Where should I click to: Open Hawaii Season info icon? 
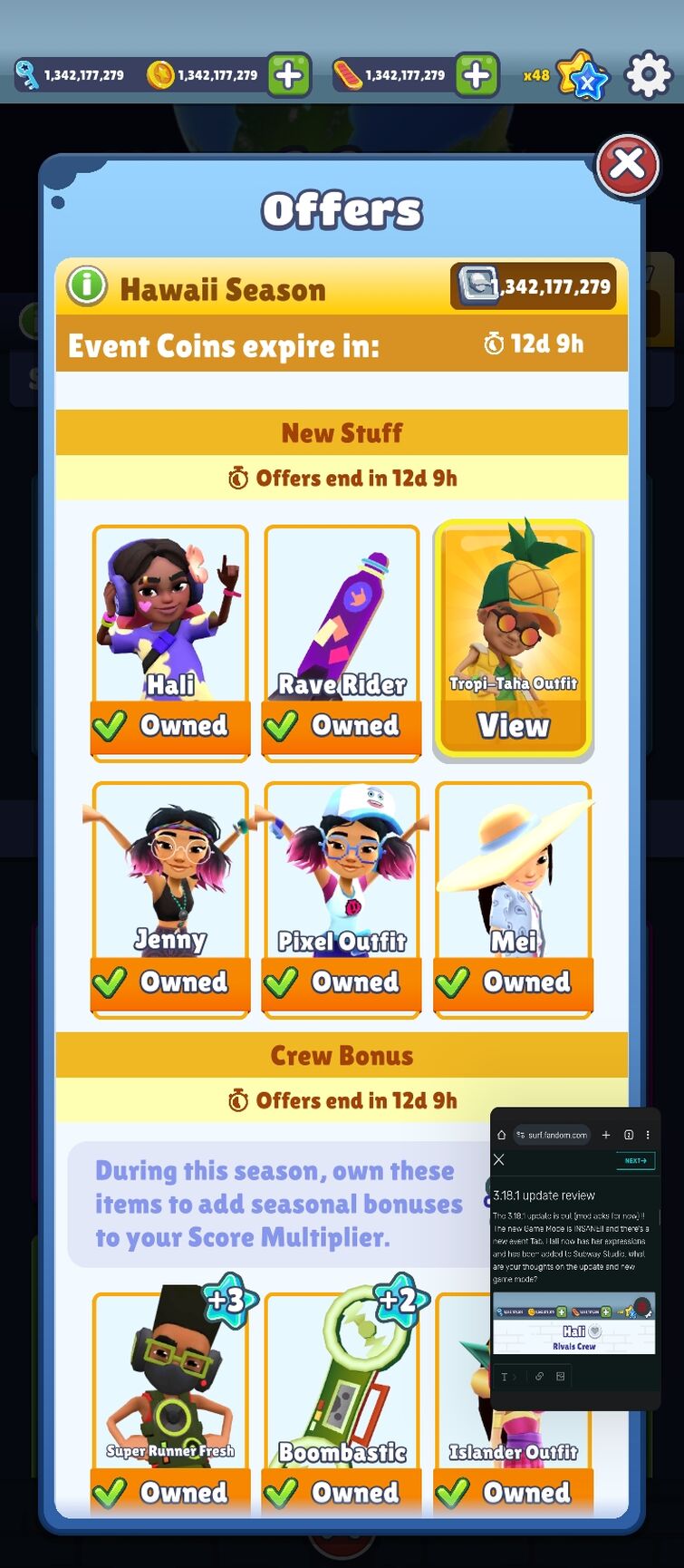click(87, 287)
